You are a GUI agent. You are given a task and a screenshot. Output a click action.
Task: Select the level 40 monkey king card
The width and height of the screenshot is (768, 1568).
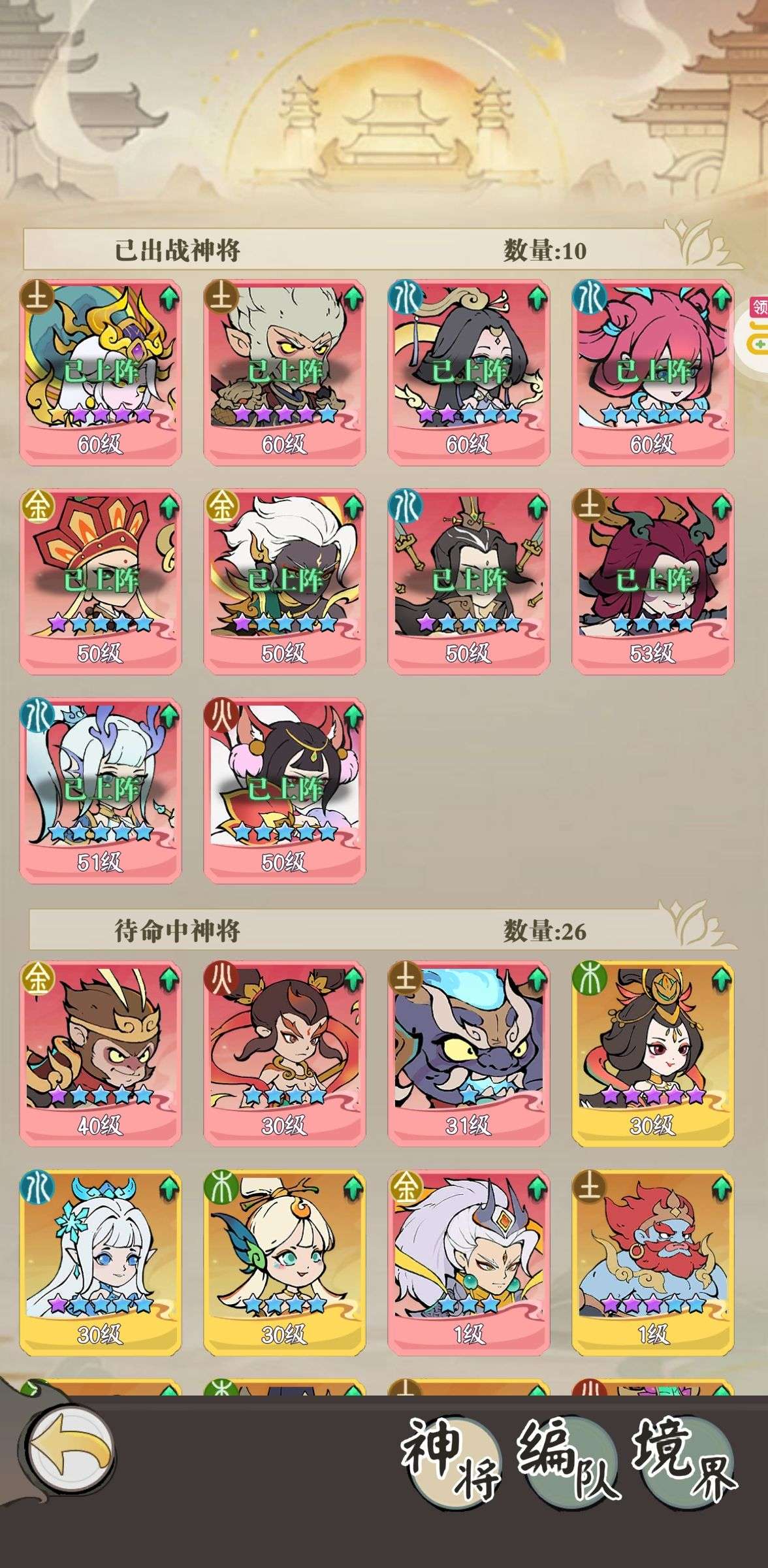coord(101,1052)
